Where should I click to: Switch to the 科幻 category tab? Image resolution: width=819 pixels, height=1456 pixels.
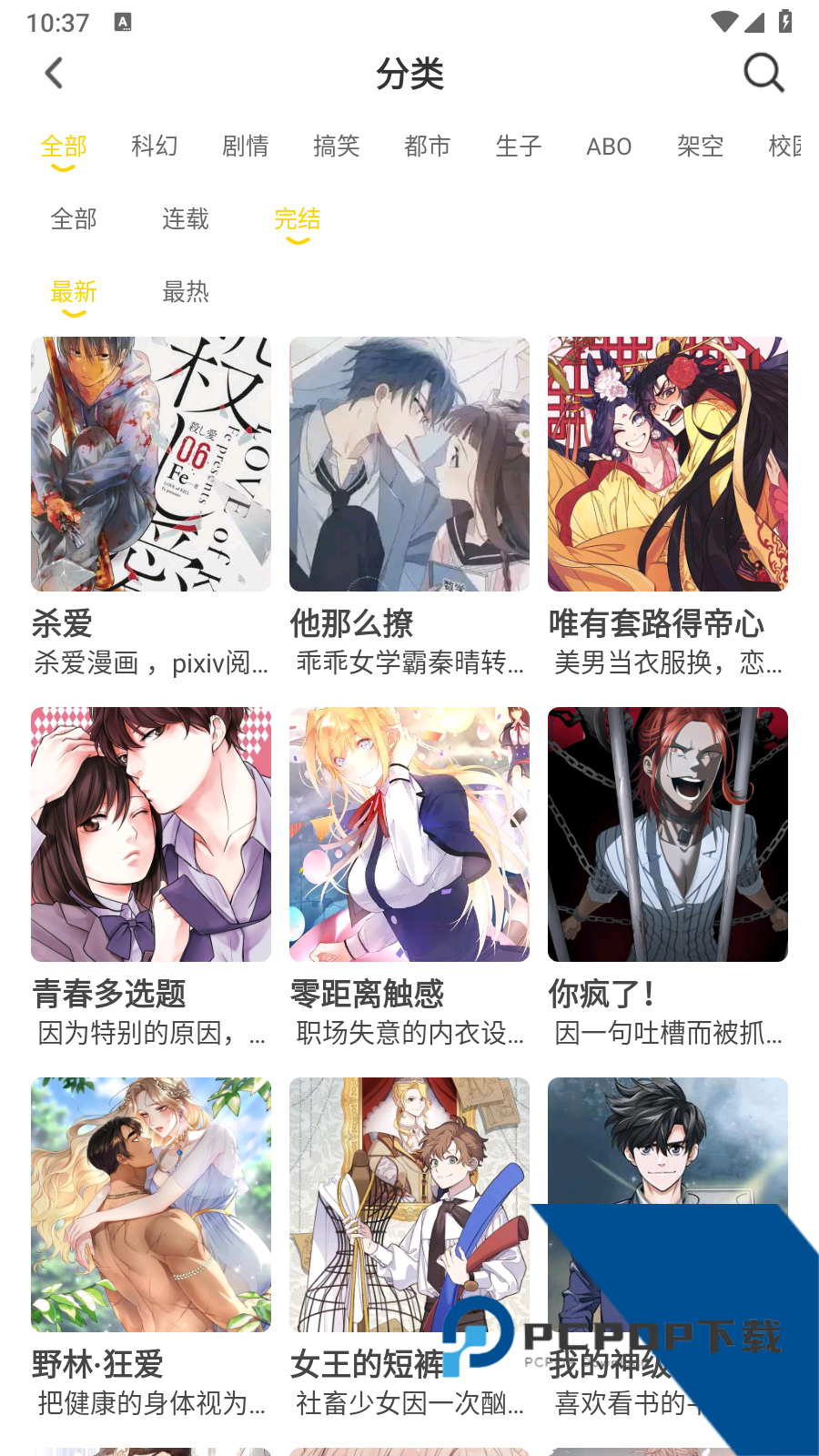154,147
